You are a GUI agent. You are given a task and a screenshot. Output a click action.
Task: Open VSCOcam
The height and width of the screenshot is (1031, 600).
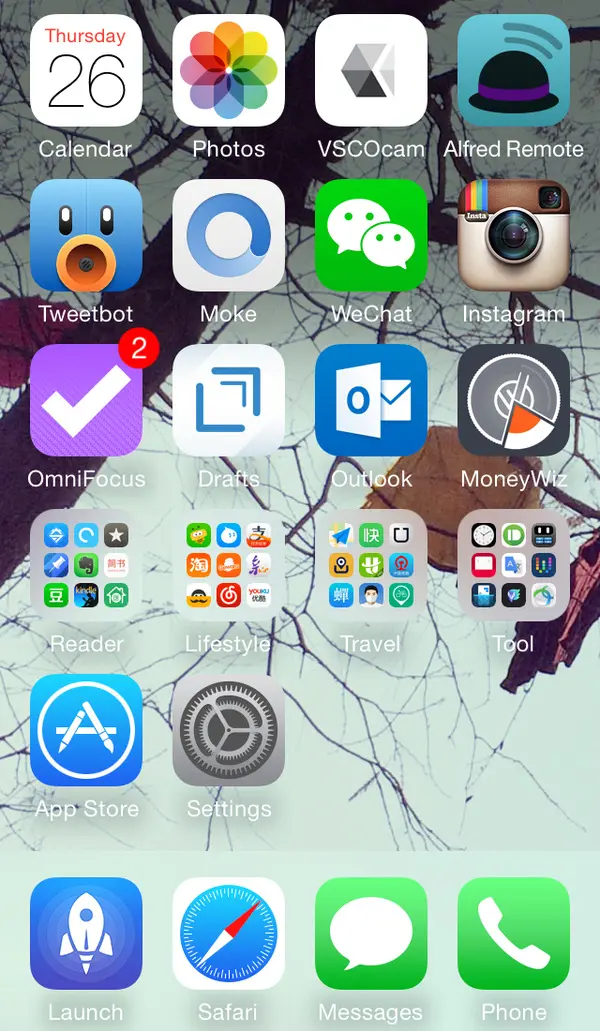pos(371,70)
